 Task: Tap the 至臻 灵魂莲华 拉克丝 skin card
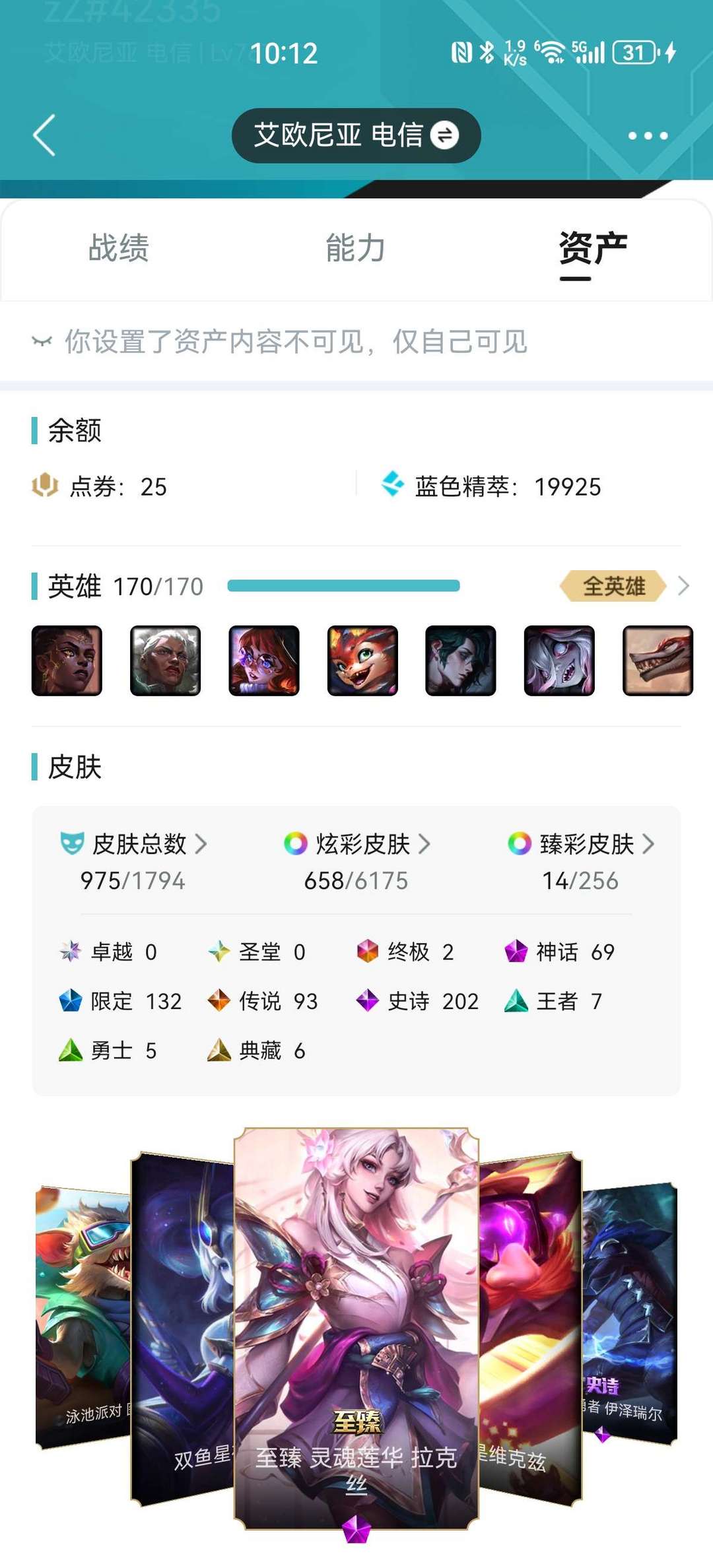(356, 1328)
